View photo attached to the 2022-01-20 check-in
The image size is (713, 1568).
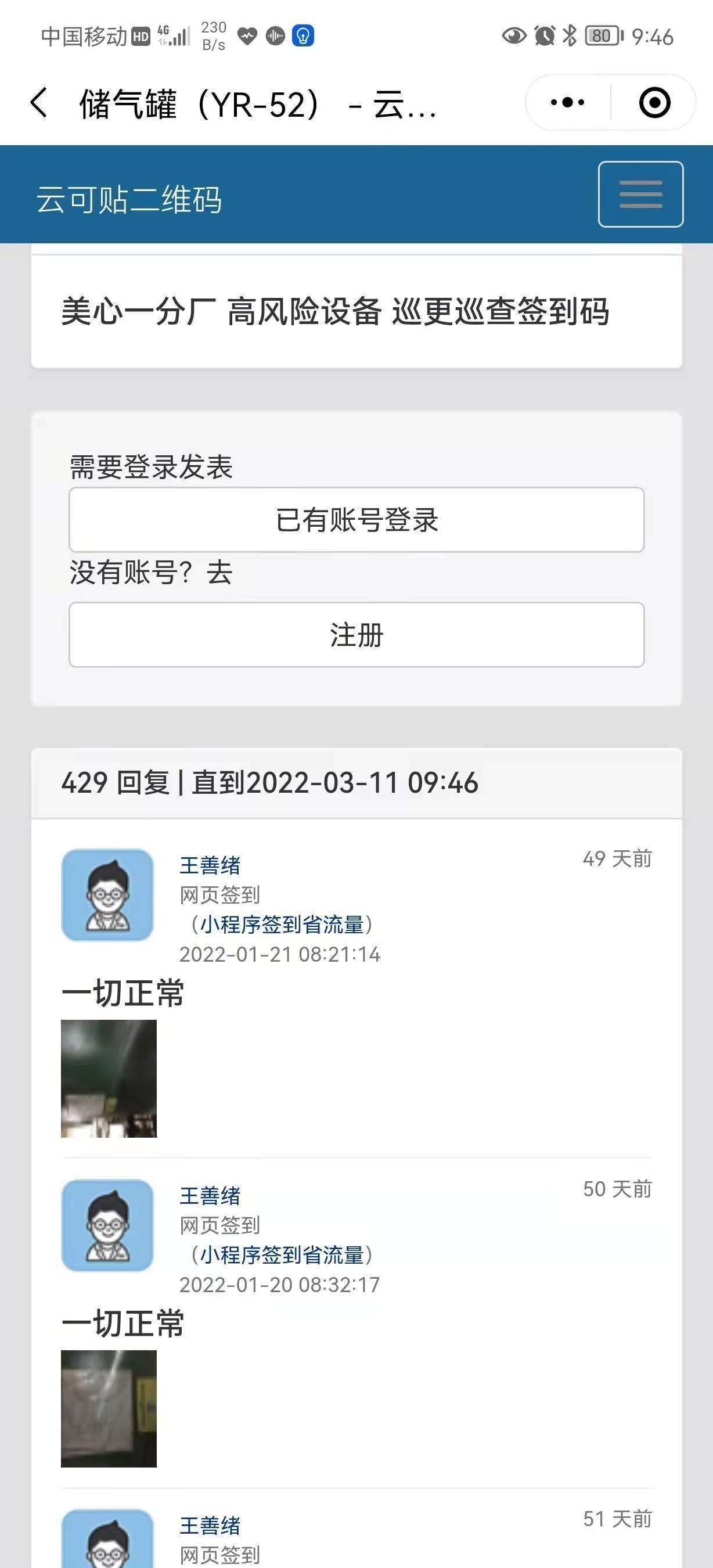(109, 1408)
